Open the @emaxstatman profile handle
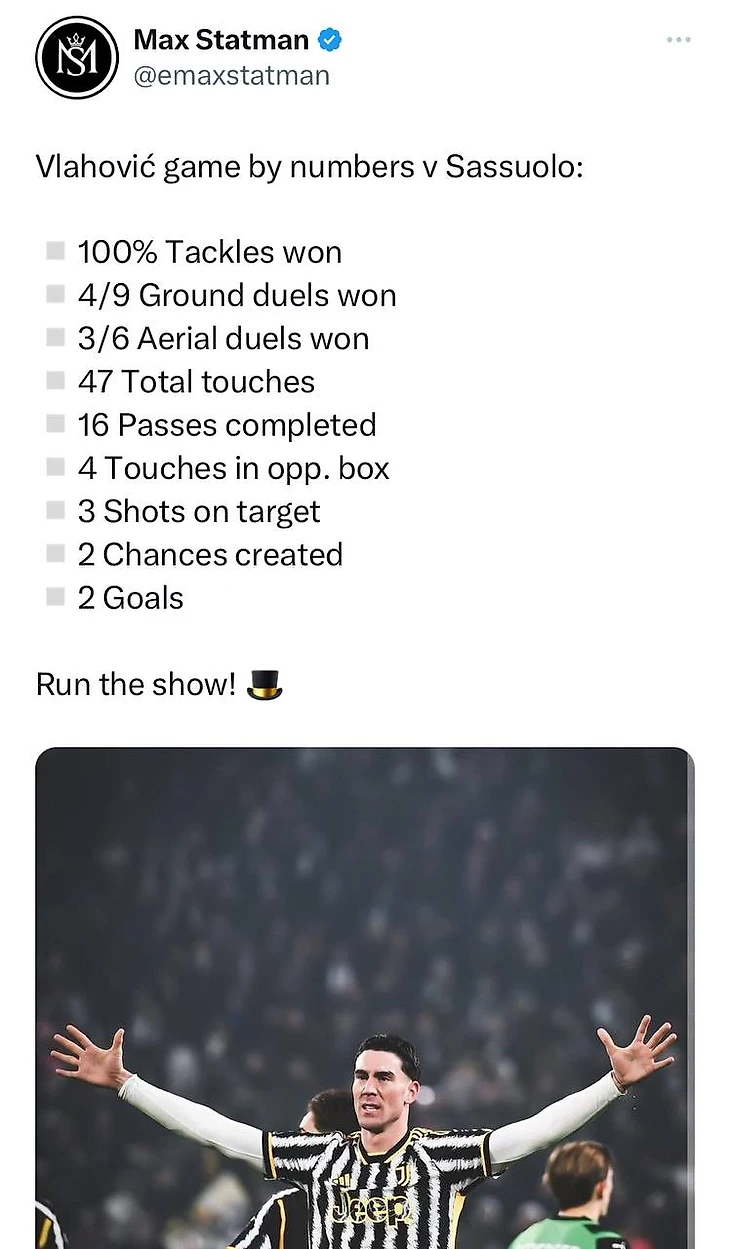This screenshot has height=1249, width=730. (x=231, y=75)
